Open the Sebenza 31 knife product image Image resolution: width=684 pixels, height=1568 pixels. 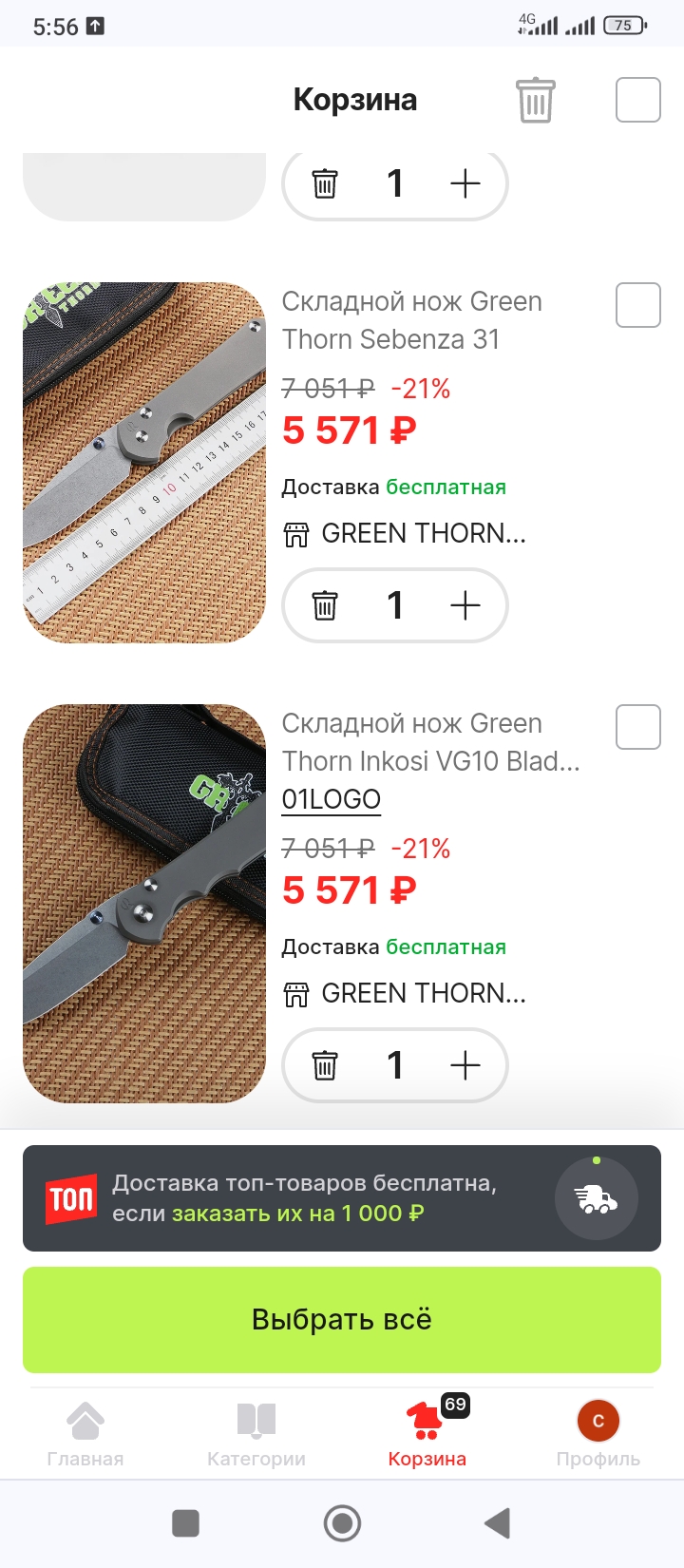(x=144, y=463)
